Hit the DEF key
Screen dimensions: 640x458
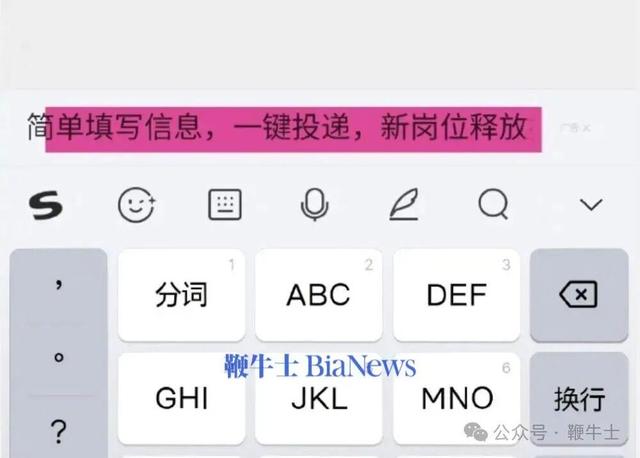(x=456, y=295)
